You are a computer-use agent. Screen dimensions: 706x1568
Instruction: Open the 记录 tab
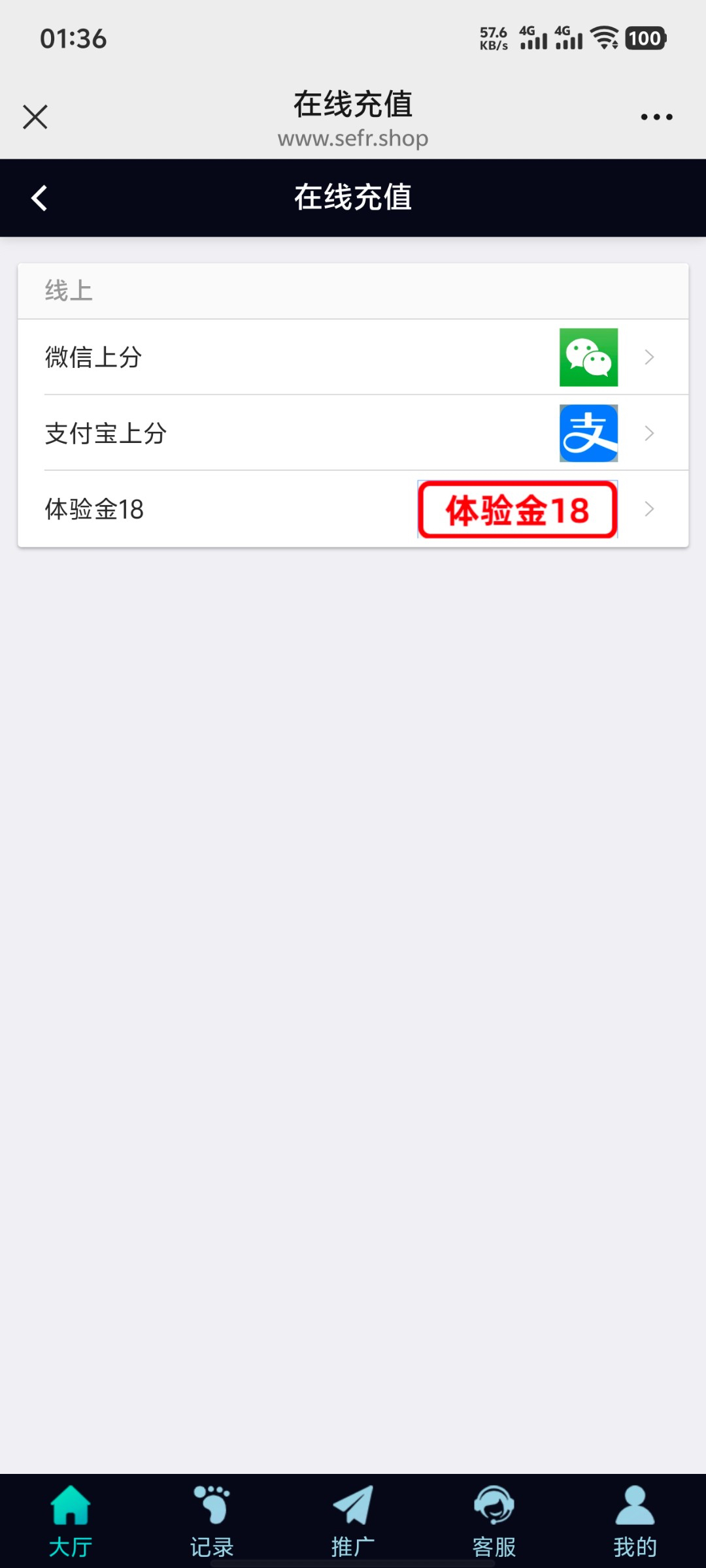pos(212,1521)
